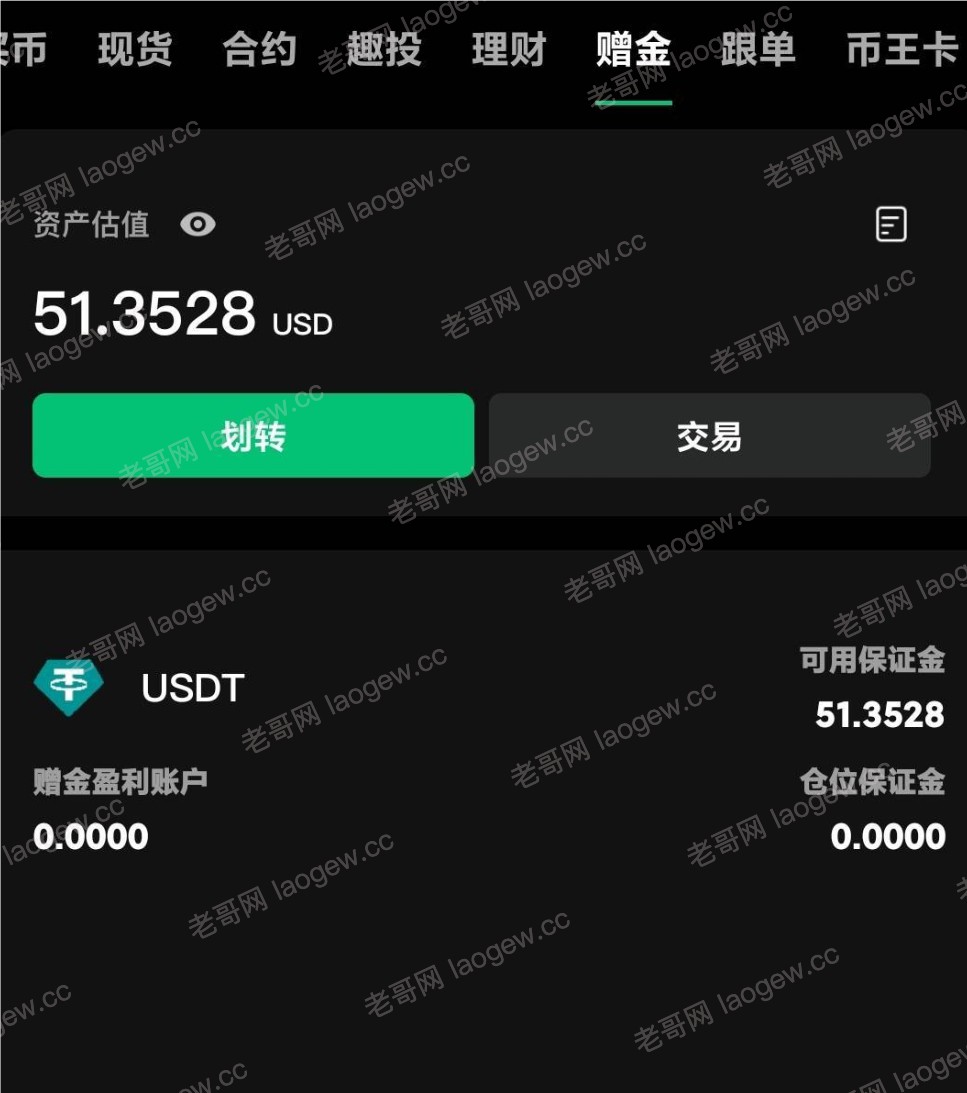Select the 赠金 tab
The width and height of the screenshot is (967, 1093).
point(633,49)
